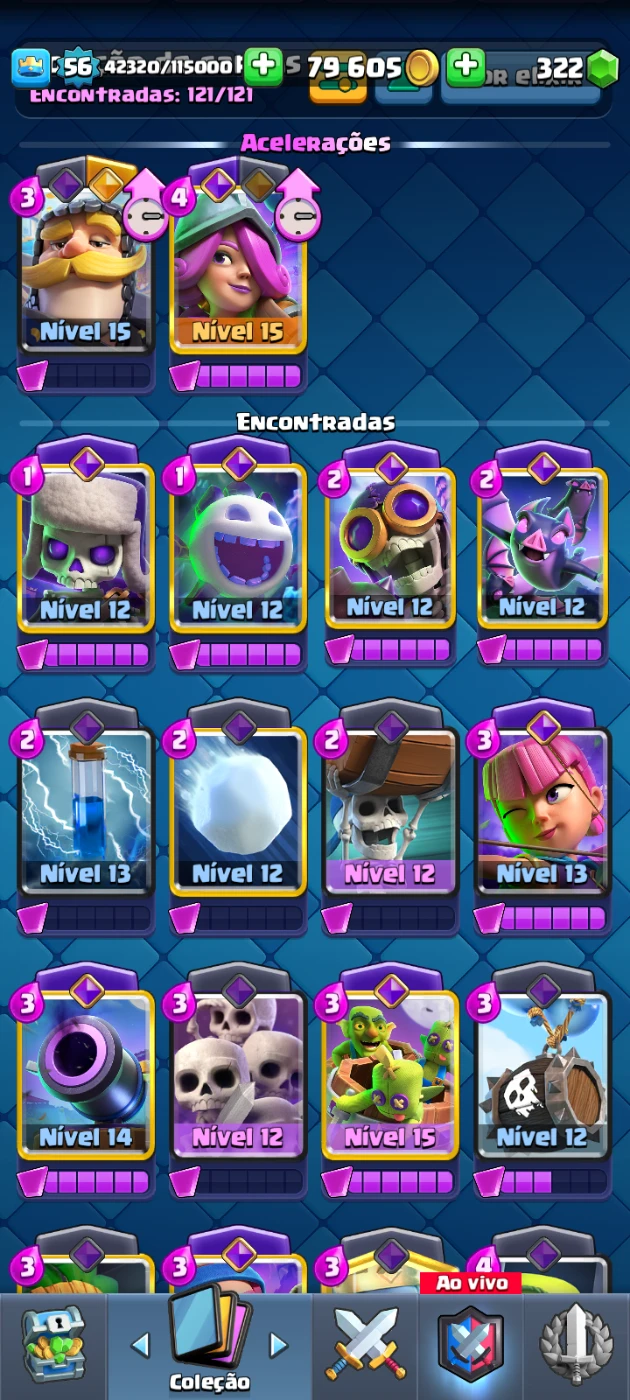Tap the plus button next to gold coins

point(263,67)
